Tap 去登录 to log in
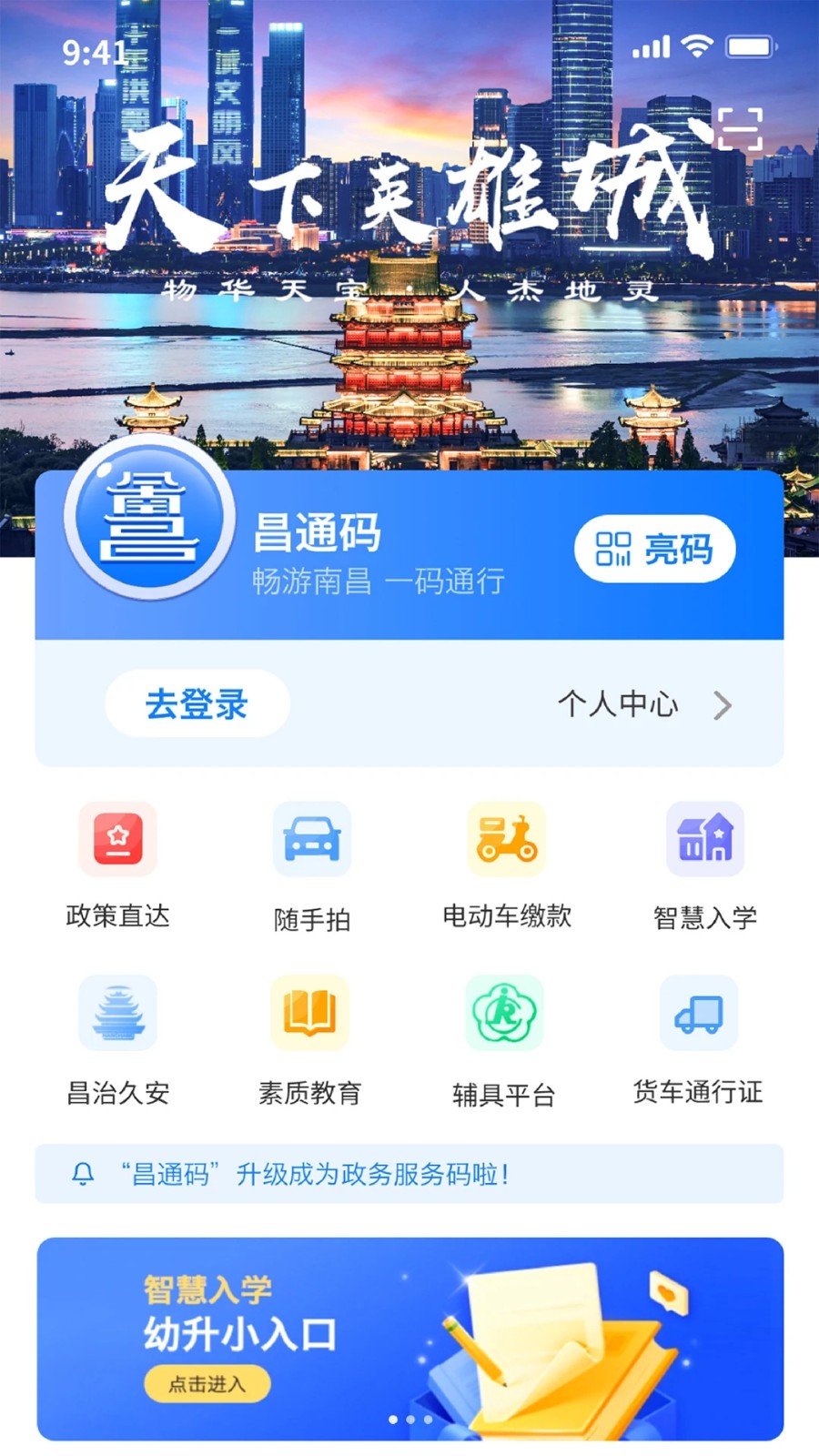Viewport: 819px width, 1456px height. 197,703
